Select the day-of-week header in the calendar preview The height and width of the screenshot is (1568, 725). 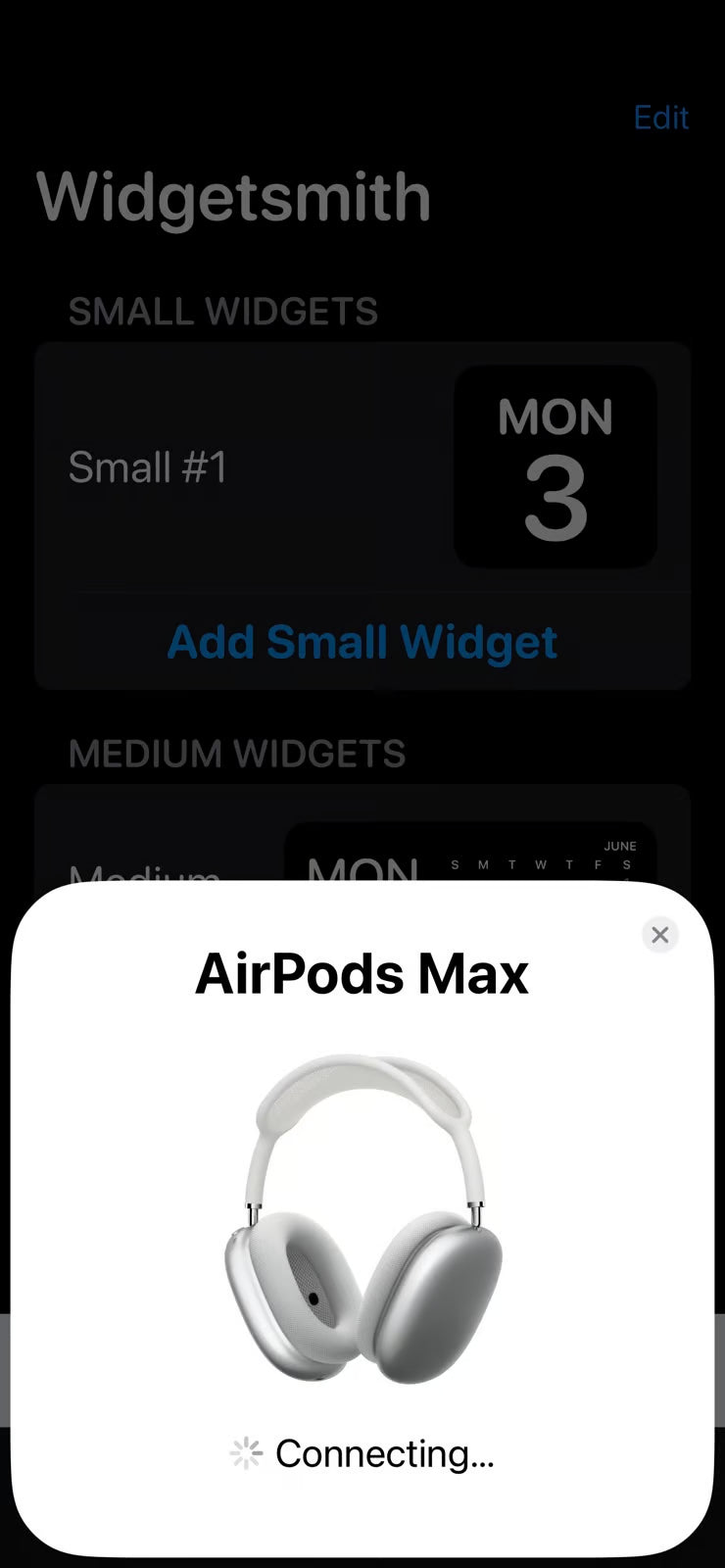click(539, 866)
